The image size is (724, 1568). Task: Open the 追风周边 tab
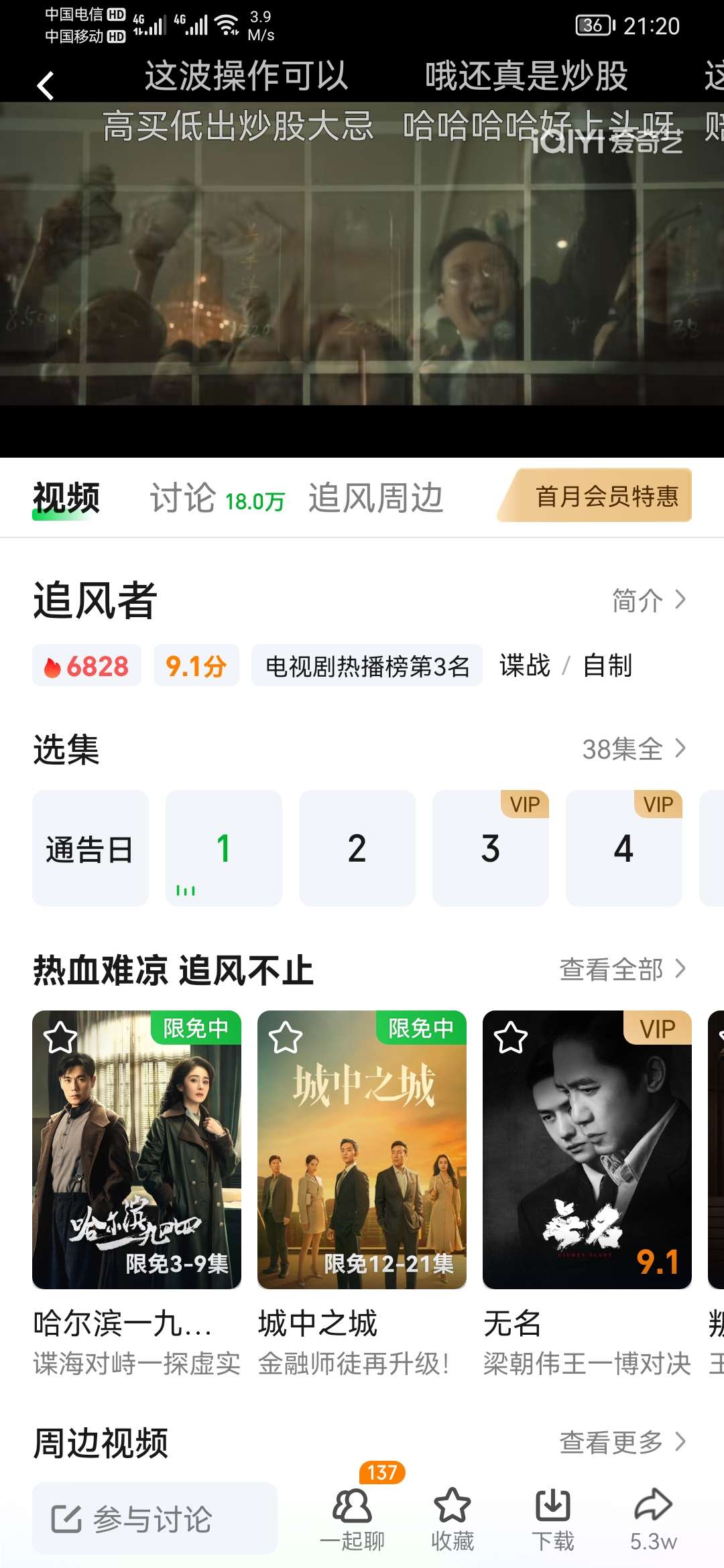tap(375, 499)
